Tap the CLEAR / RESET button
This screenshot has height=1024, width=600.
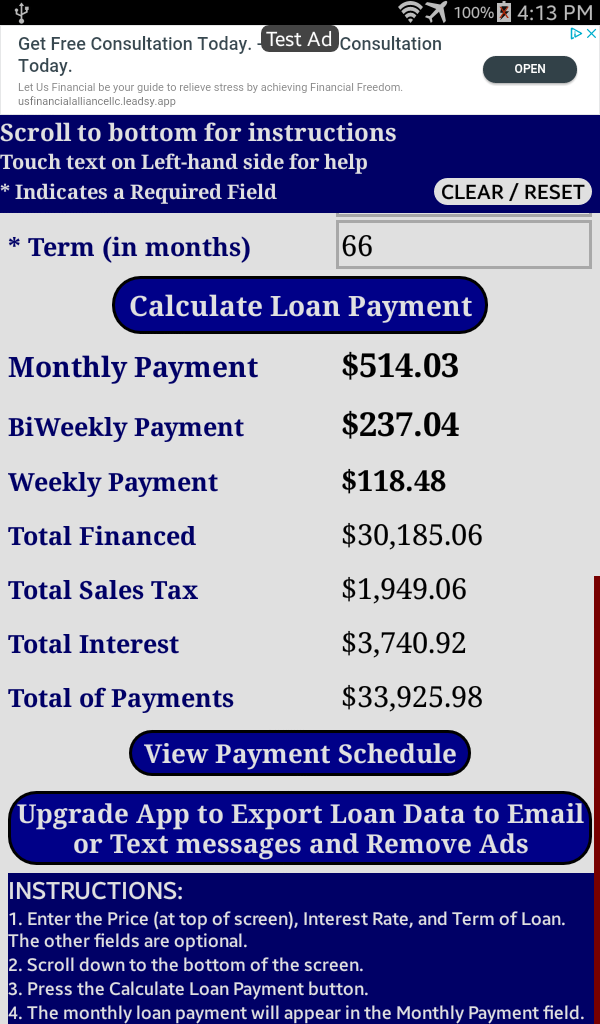pyautogui.click(x=513, y=192)
